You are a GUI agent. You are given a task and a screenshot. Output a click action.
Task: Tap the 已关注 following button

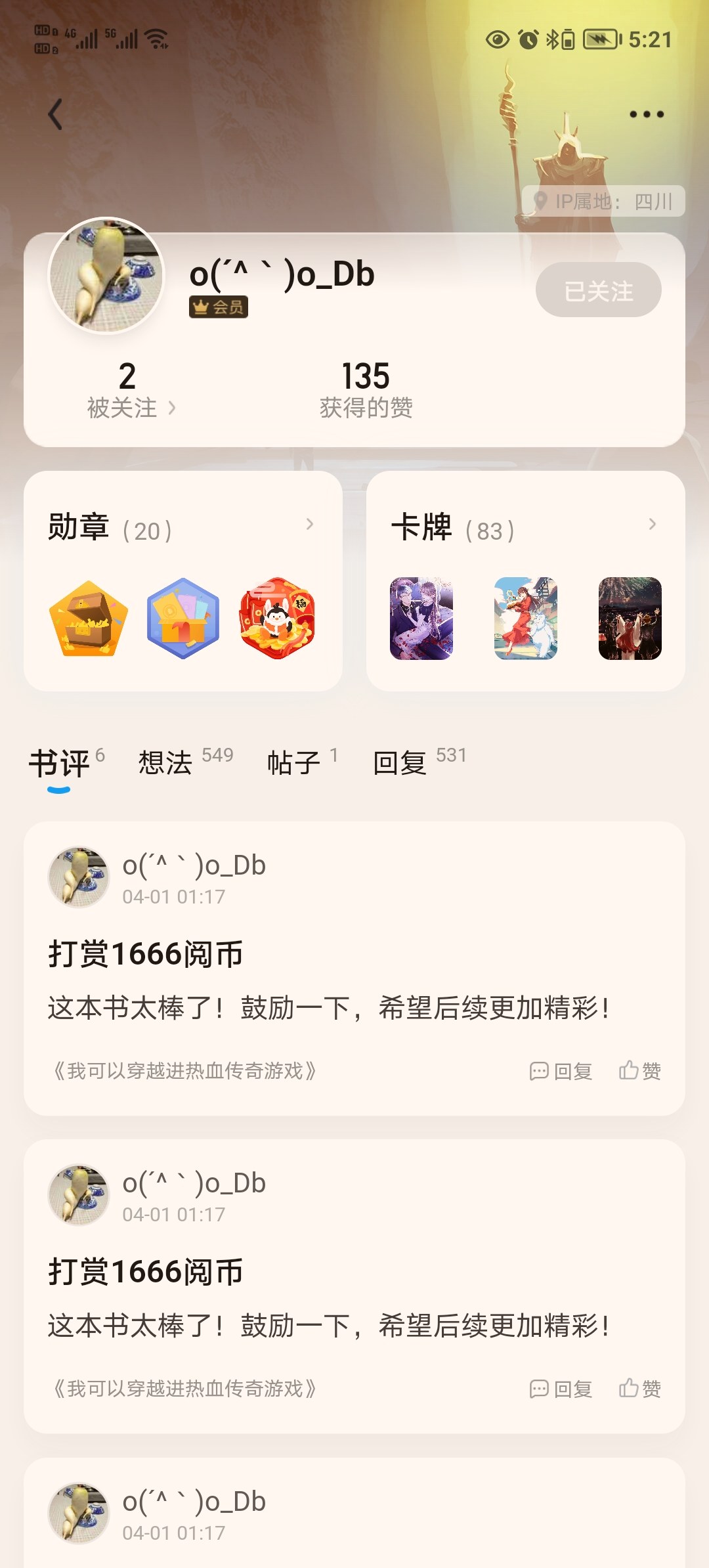click(598, 290)
